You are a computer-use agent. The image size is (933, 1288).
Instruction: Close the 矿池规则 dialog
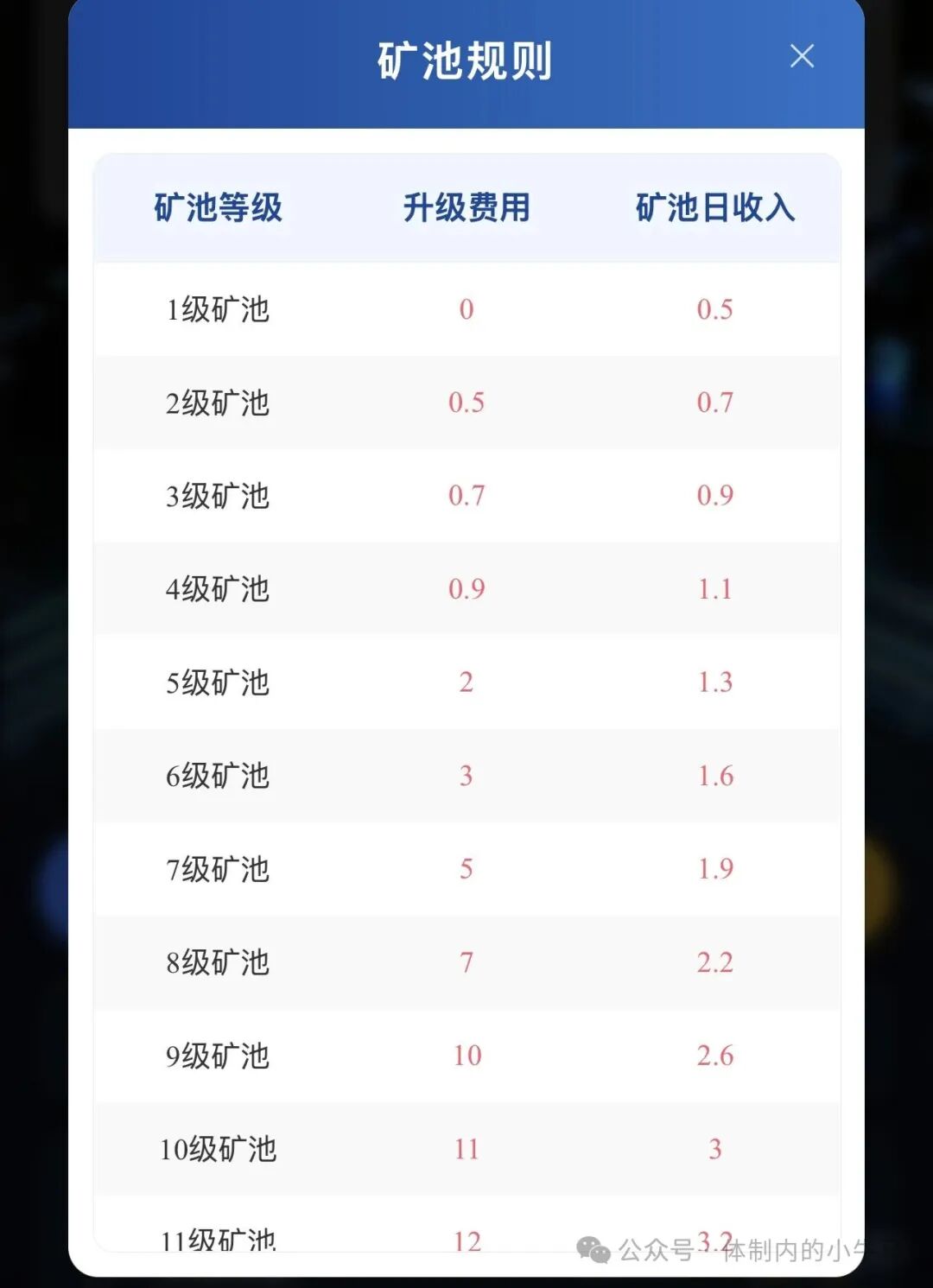(803, 55)
